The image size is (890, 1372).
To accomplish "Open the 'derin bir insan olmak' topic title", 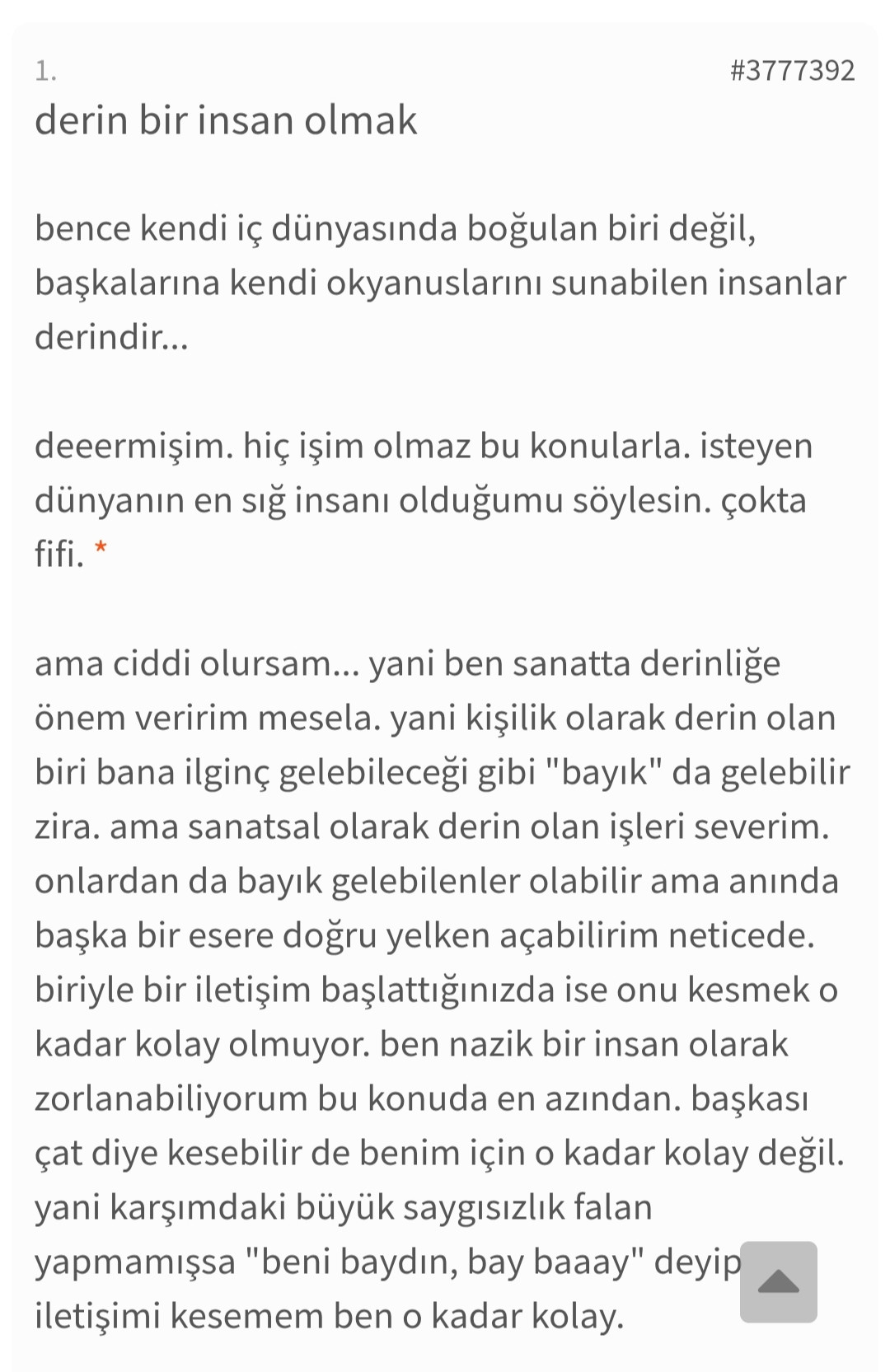I will coord(226,120).
